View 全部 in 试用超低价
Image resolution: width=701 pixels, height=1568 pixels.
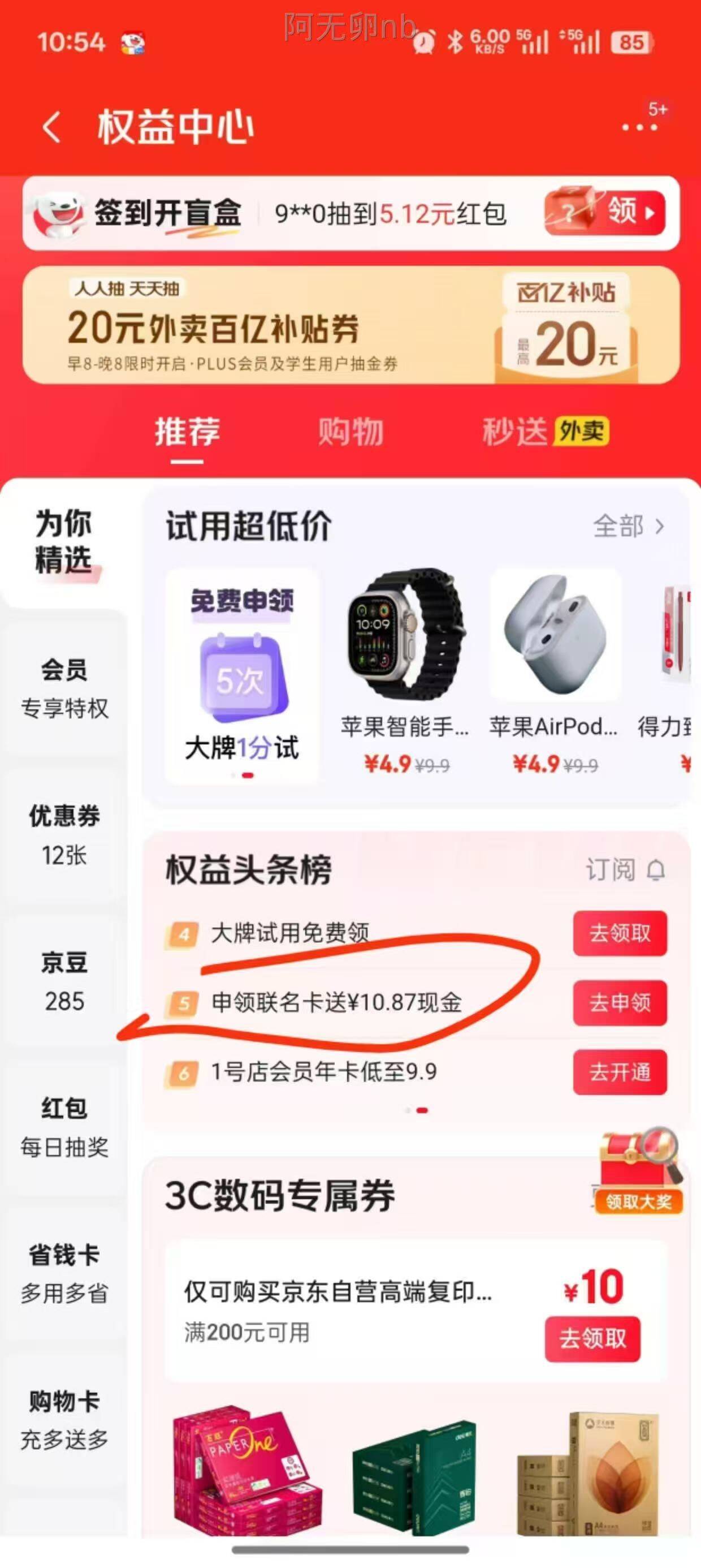click(x=628, y=526)
